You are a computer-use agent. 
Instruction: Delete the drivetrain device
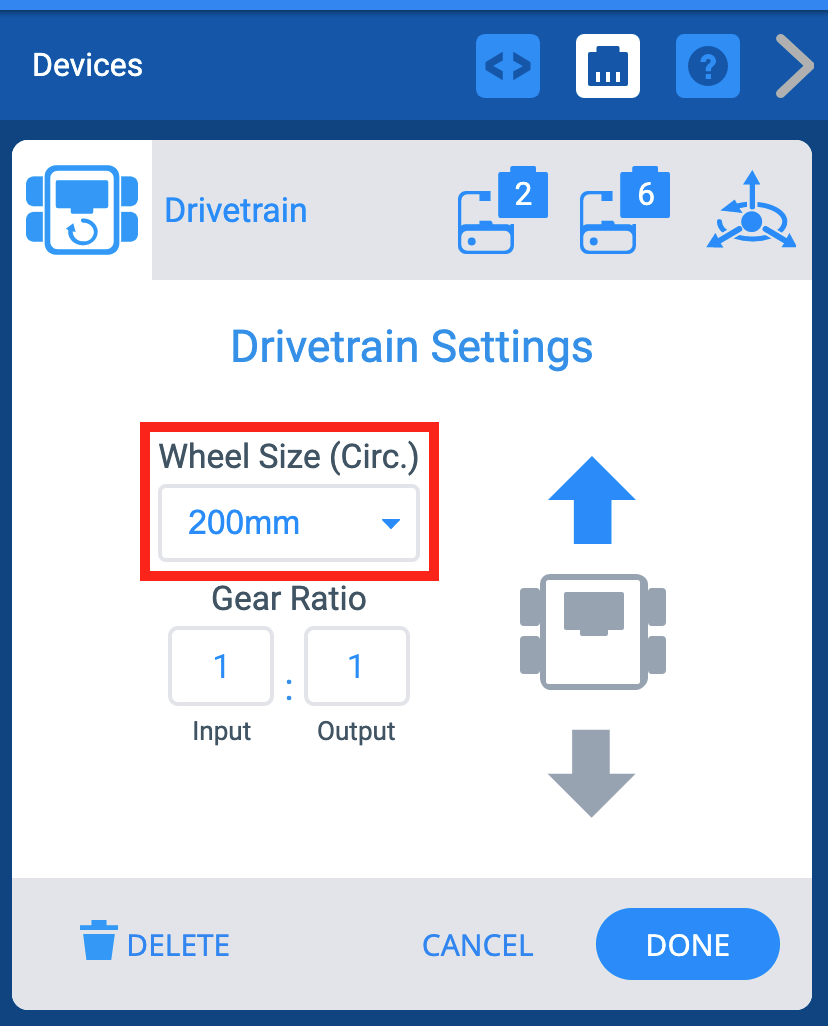point(155,944)
